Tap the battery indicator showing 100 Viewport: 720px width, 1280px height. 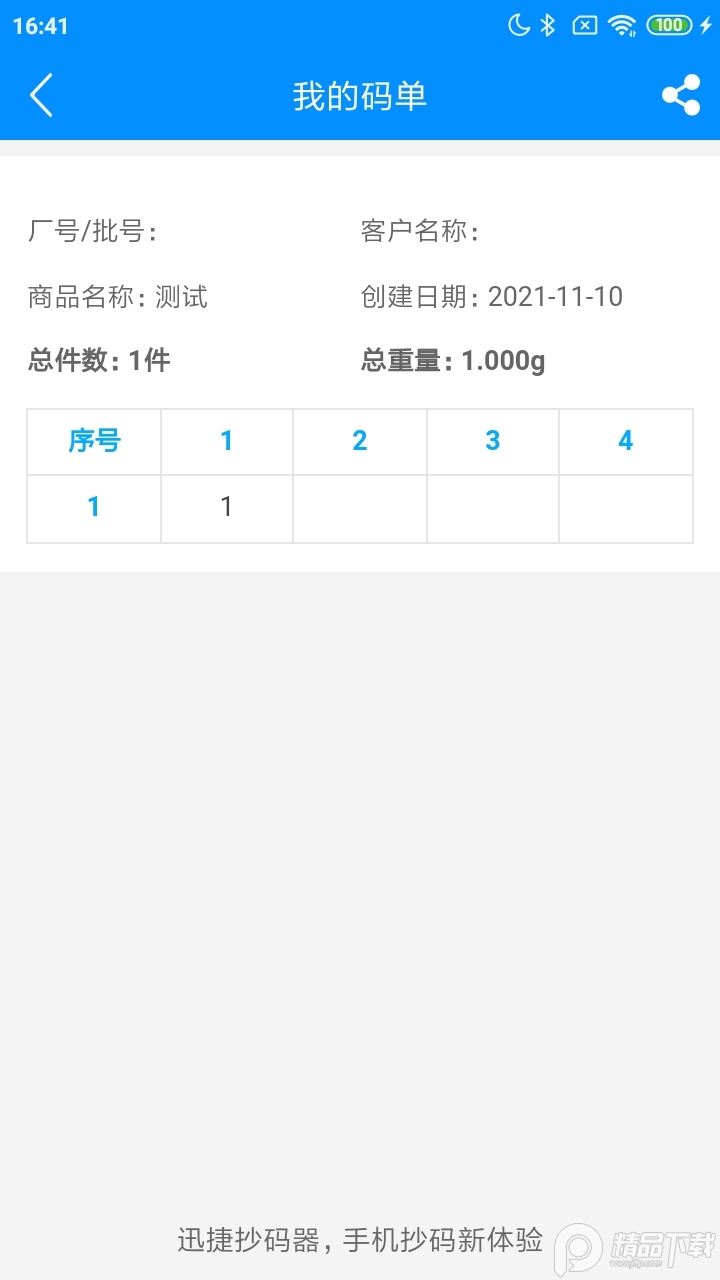coord(668,24)
